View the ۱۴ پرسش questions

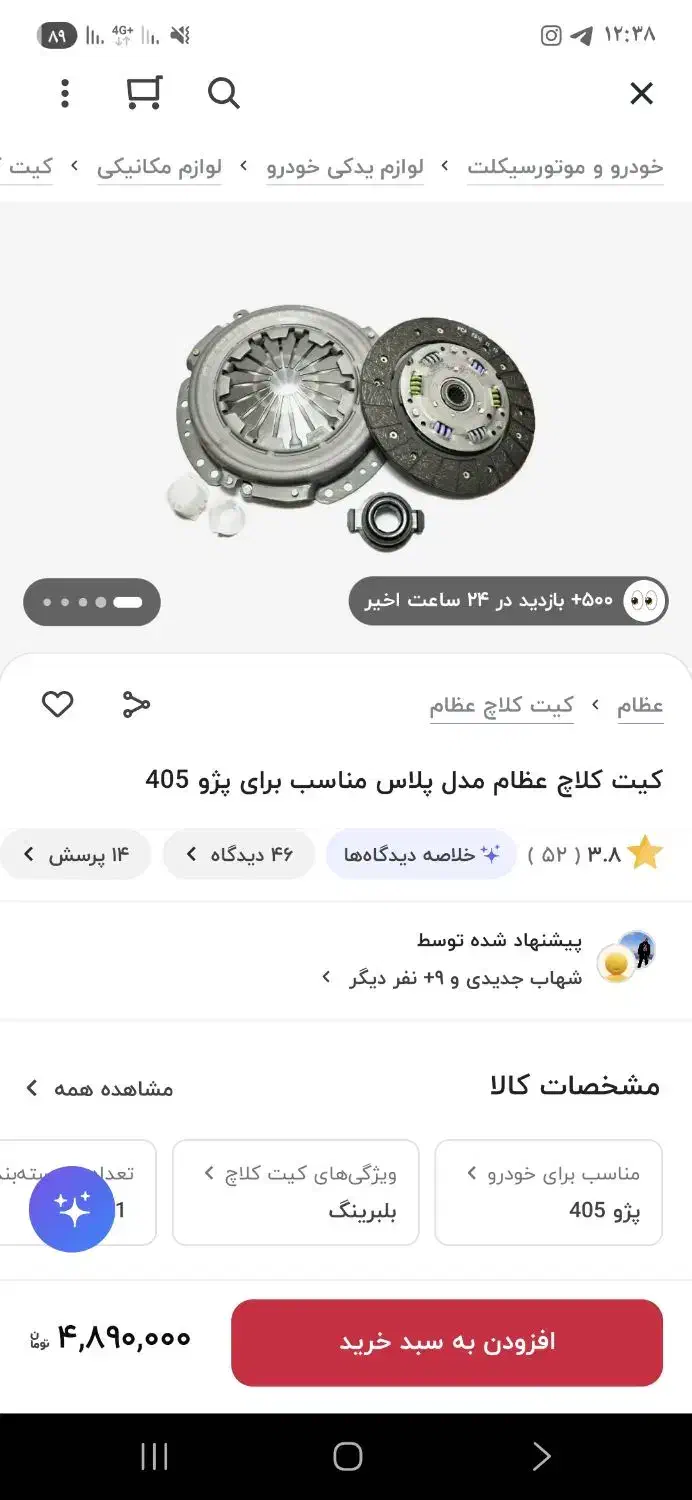pyautogui.click(x=76, y=855)
